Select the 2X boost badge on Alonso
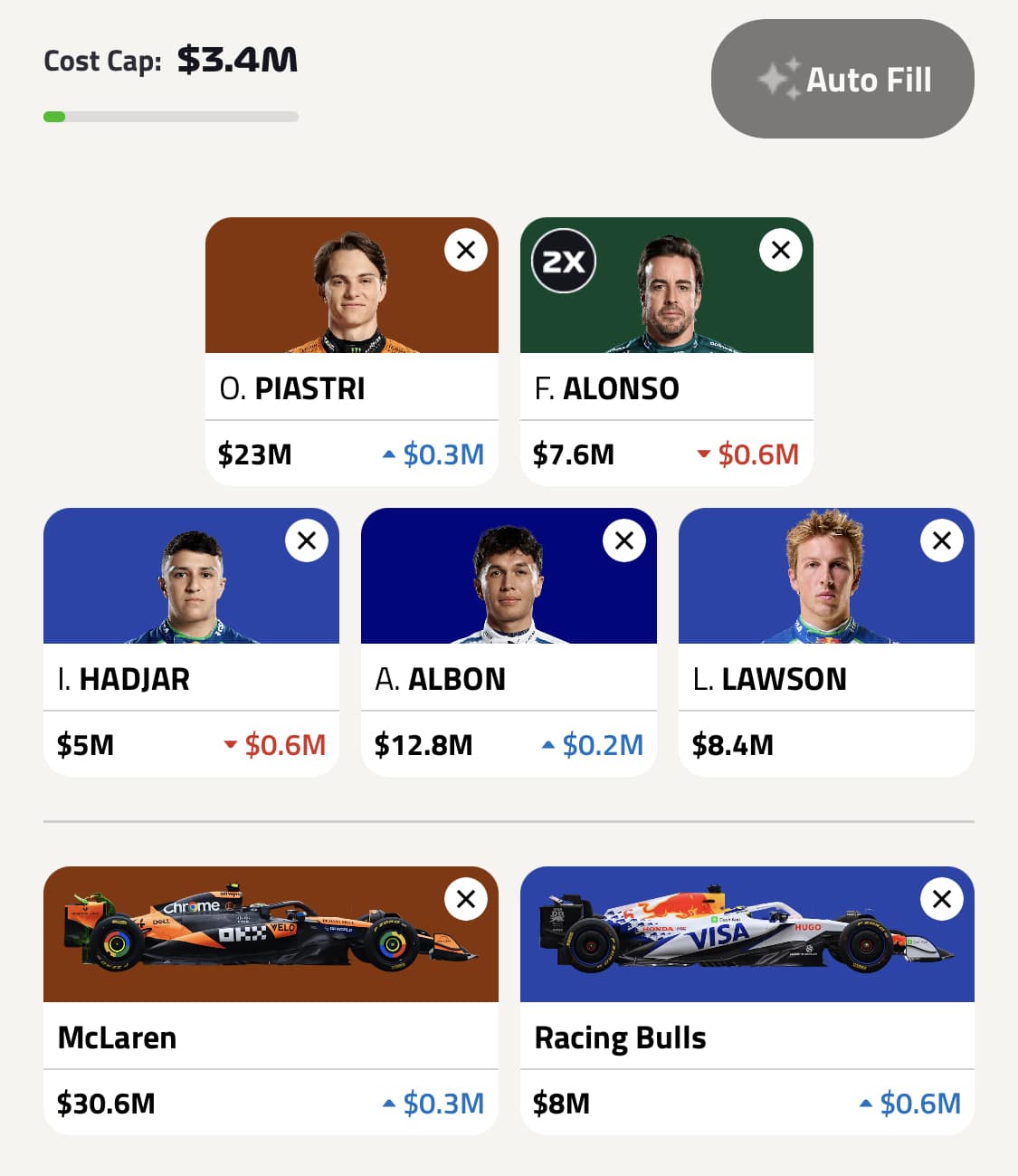 [x=563, y=262]
